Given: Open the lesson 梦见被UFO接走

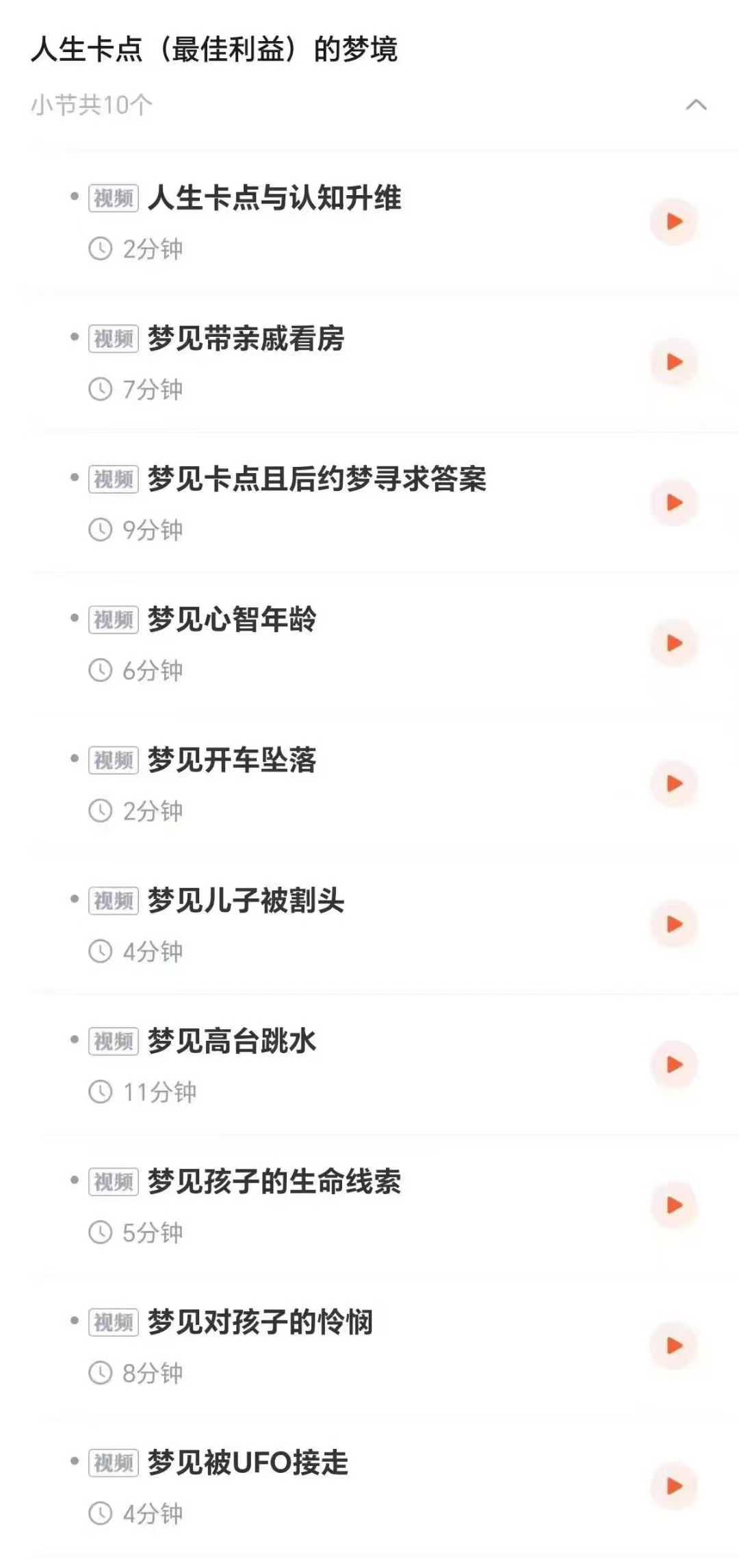Looking at the screenshot, I should click(x=248, y=1463).
